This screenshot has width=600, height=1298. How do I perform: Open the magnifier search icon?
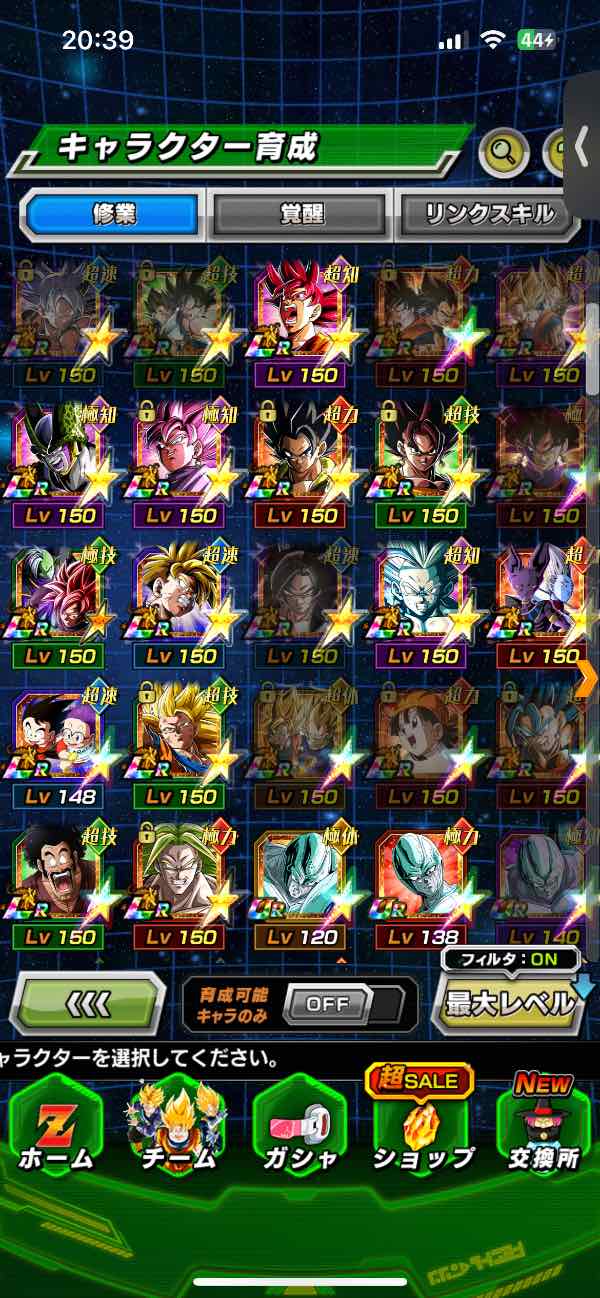504,152
